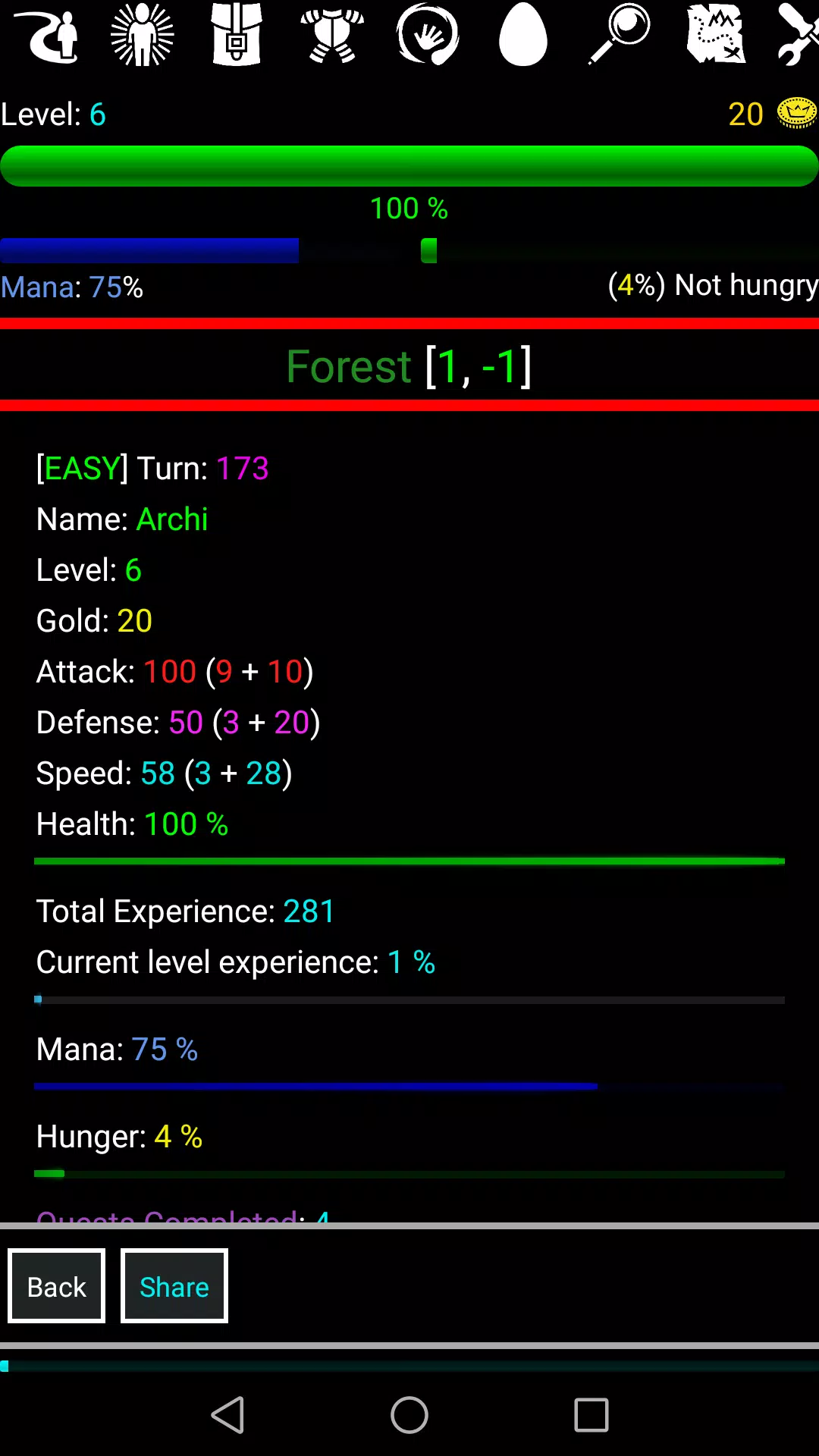
Task: Tap the system home button
Action: coord(409,1415)
